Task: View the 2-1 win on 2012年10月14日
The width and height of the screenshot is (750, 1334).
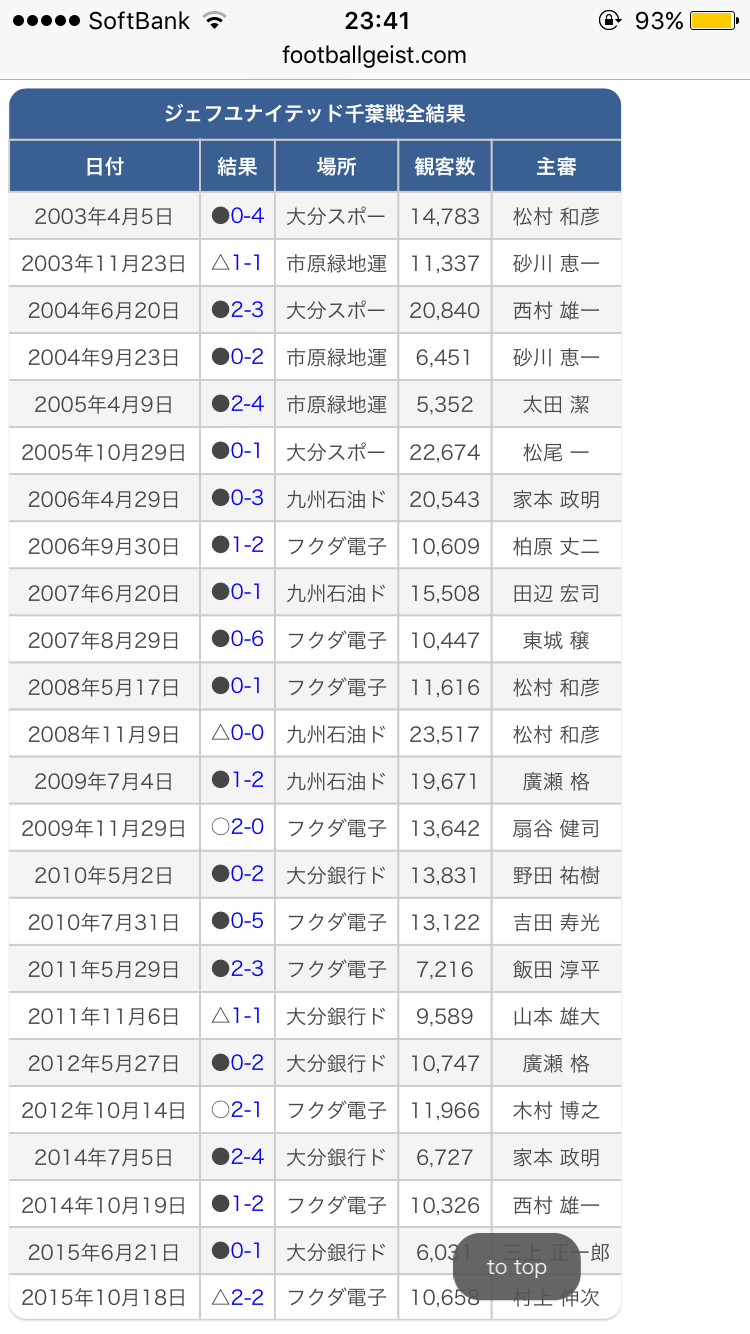Action: click(x=247, y=1109)
